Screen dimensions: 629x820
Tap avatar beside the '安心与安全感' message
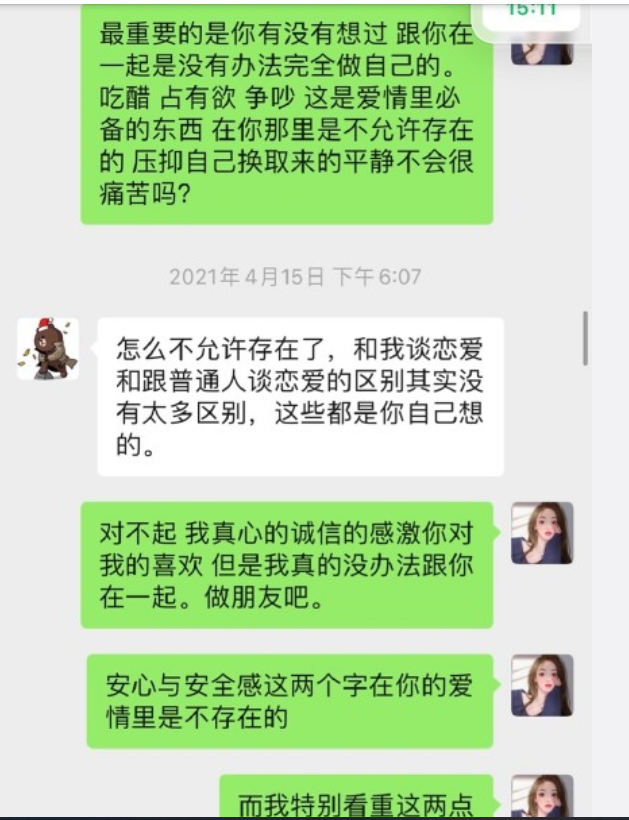tap(542, 685)
